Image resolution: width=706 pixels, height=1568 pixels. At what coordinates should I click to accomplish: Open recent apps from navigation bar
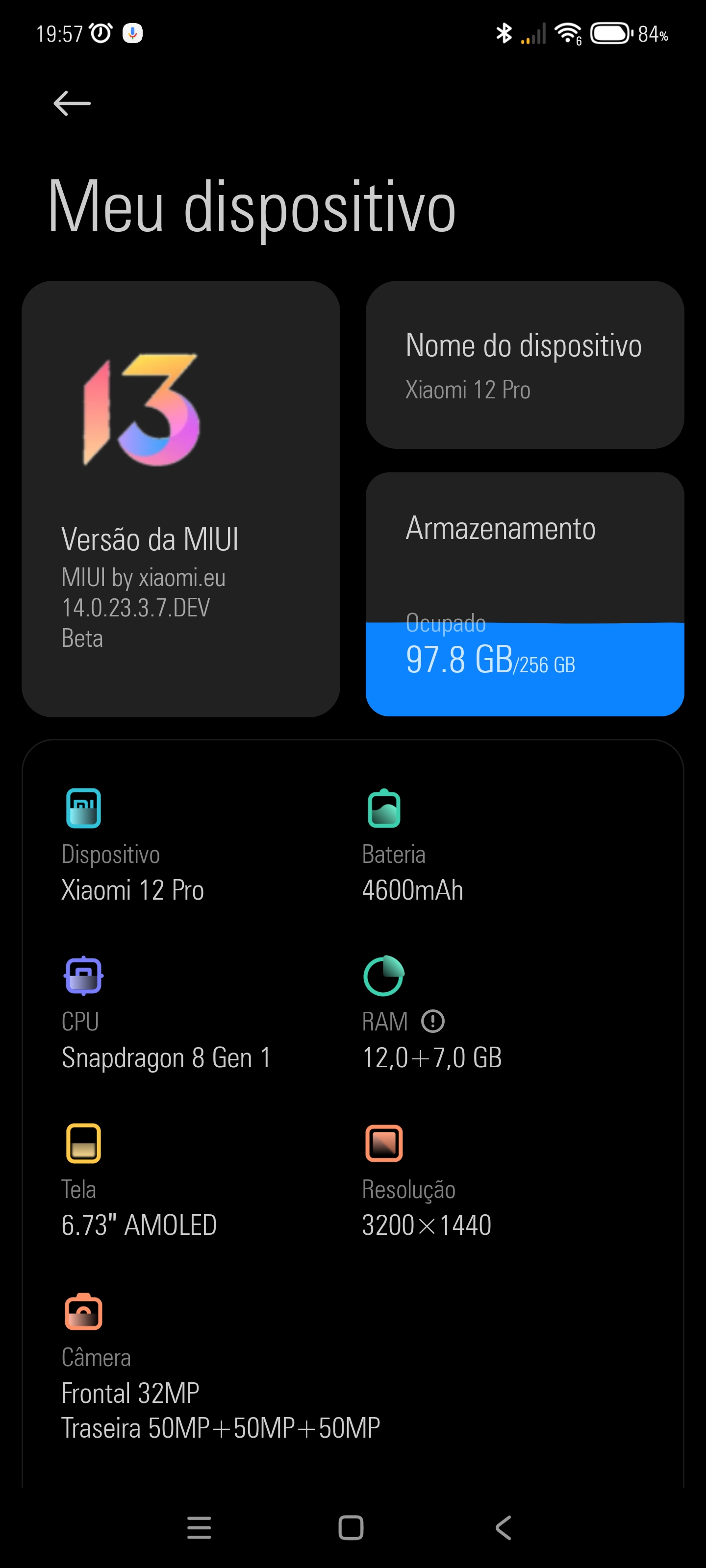[x=199, y=1527]
